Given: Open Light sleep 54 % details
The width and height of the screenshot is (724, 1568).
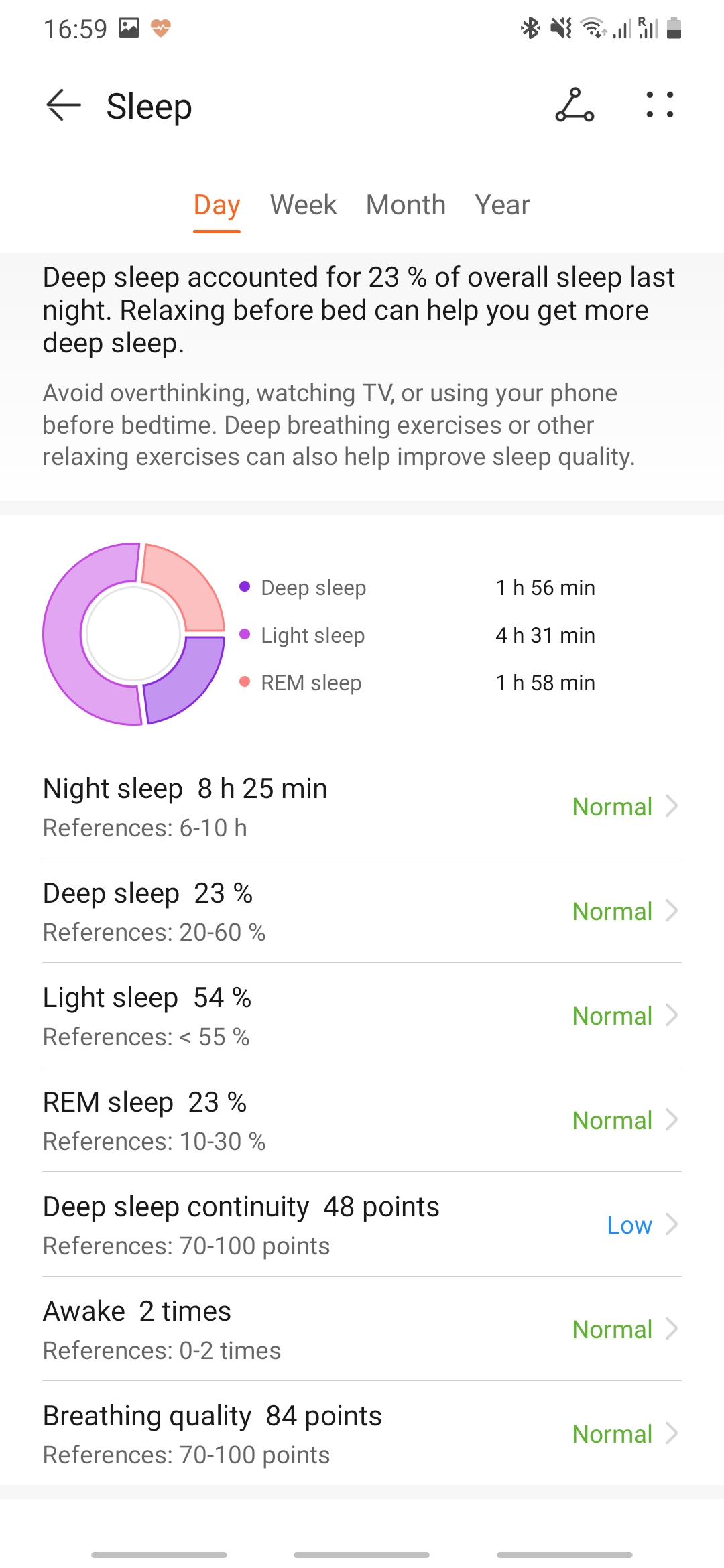Looking at the screenshot, I should click(362, 1016).
